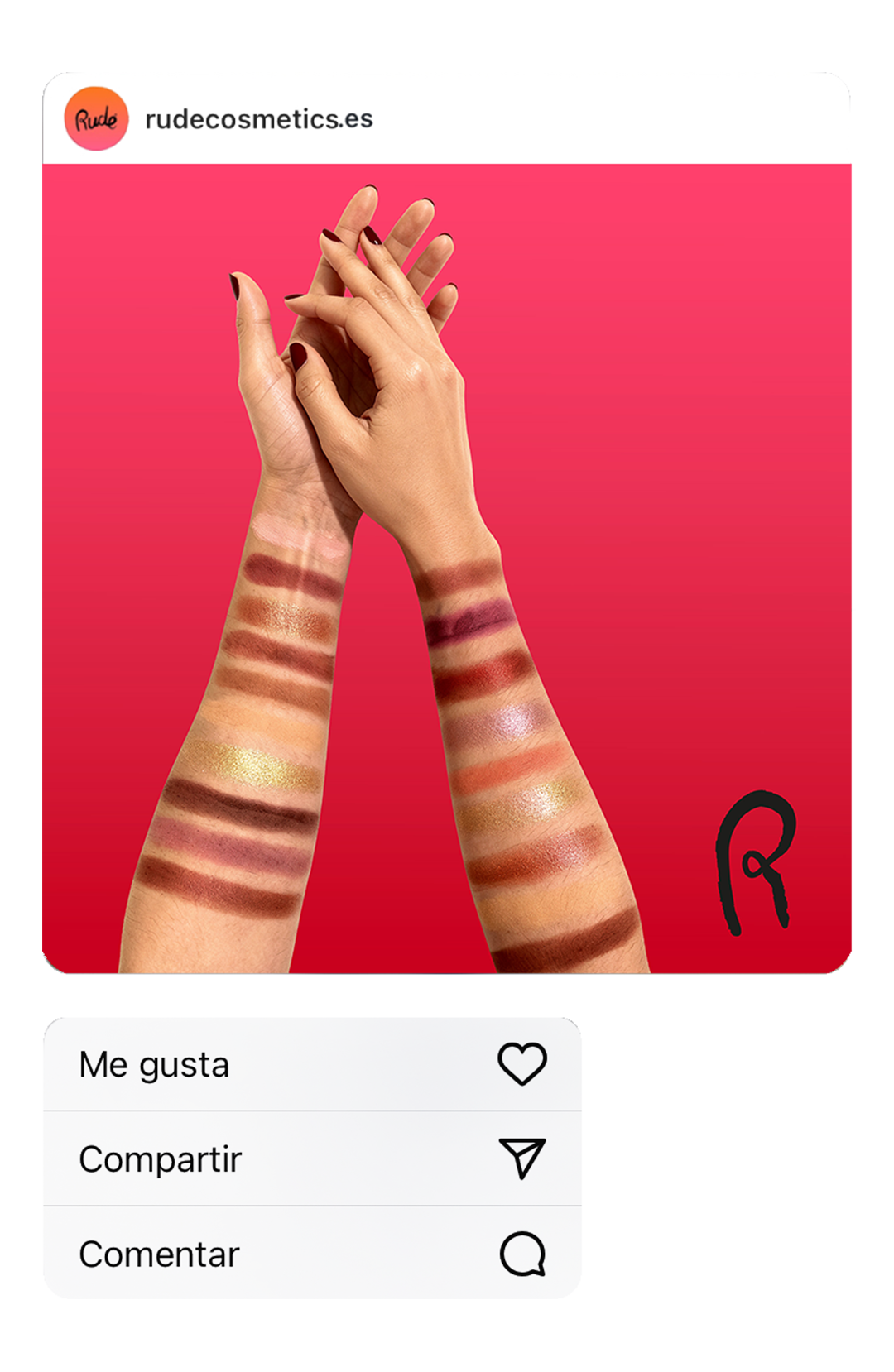Click the rudecosmetics.es username text
Image resolution: width=894 pixels, height=1372 pixels.
(x=259, y=118)
